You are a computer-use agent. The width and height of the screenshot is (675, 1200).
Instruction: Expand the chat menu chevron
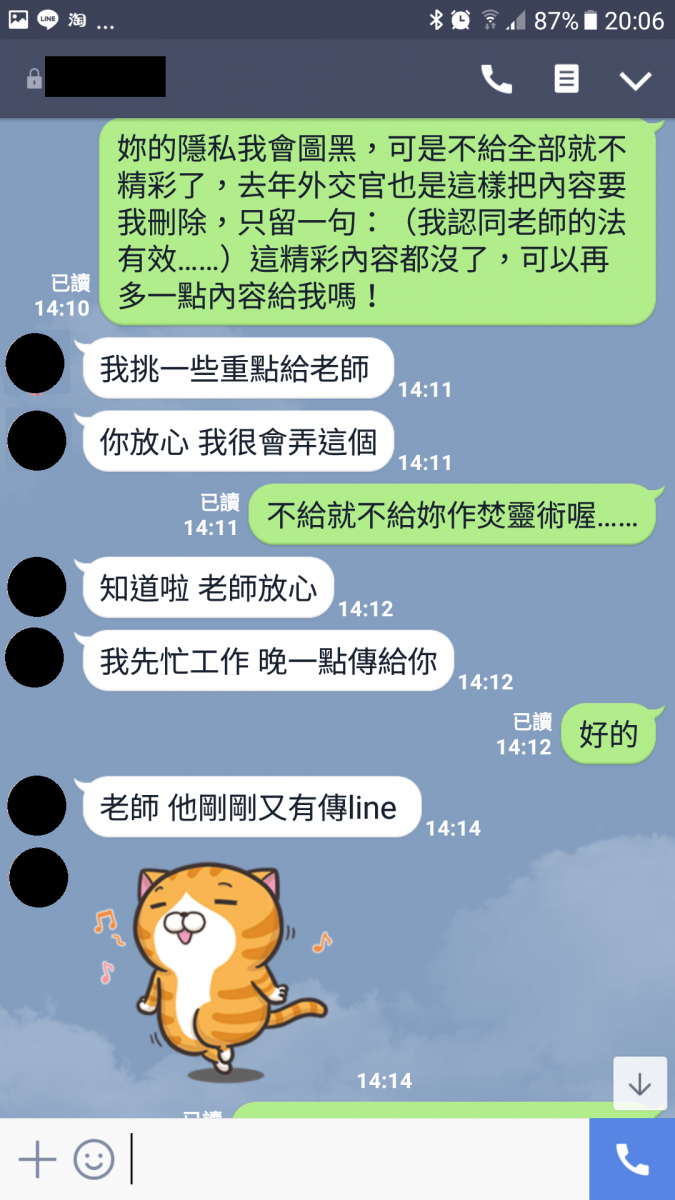click(635, 81)
